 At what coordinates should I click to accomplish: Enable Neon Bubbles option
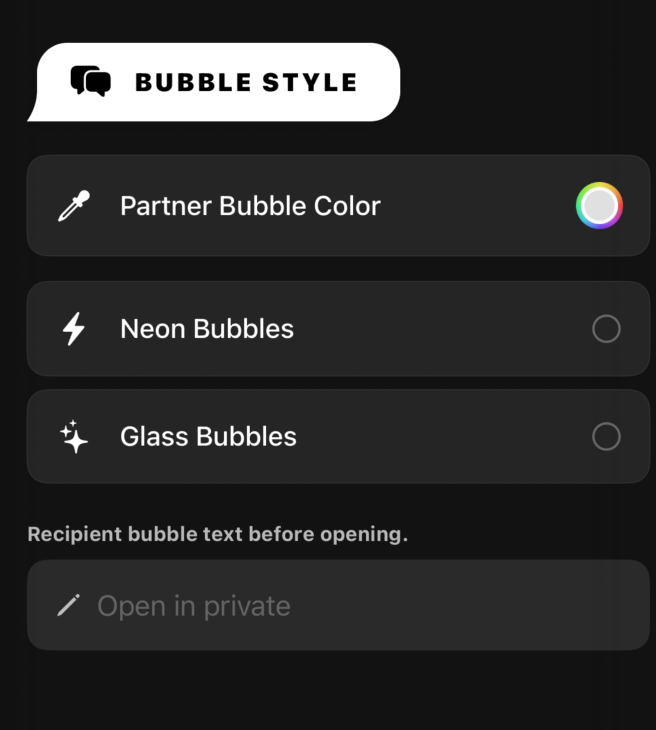pyautogui.click(x=606, y=329)
